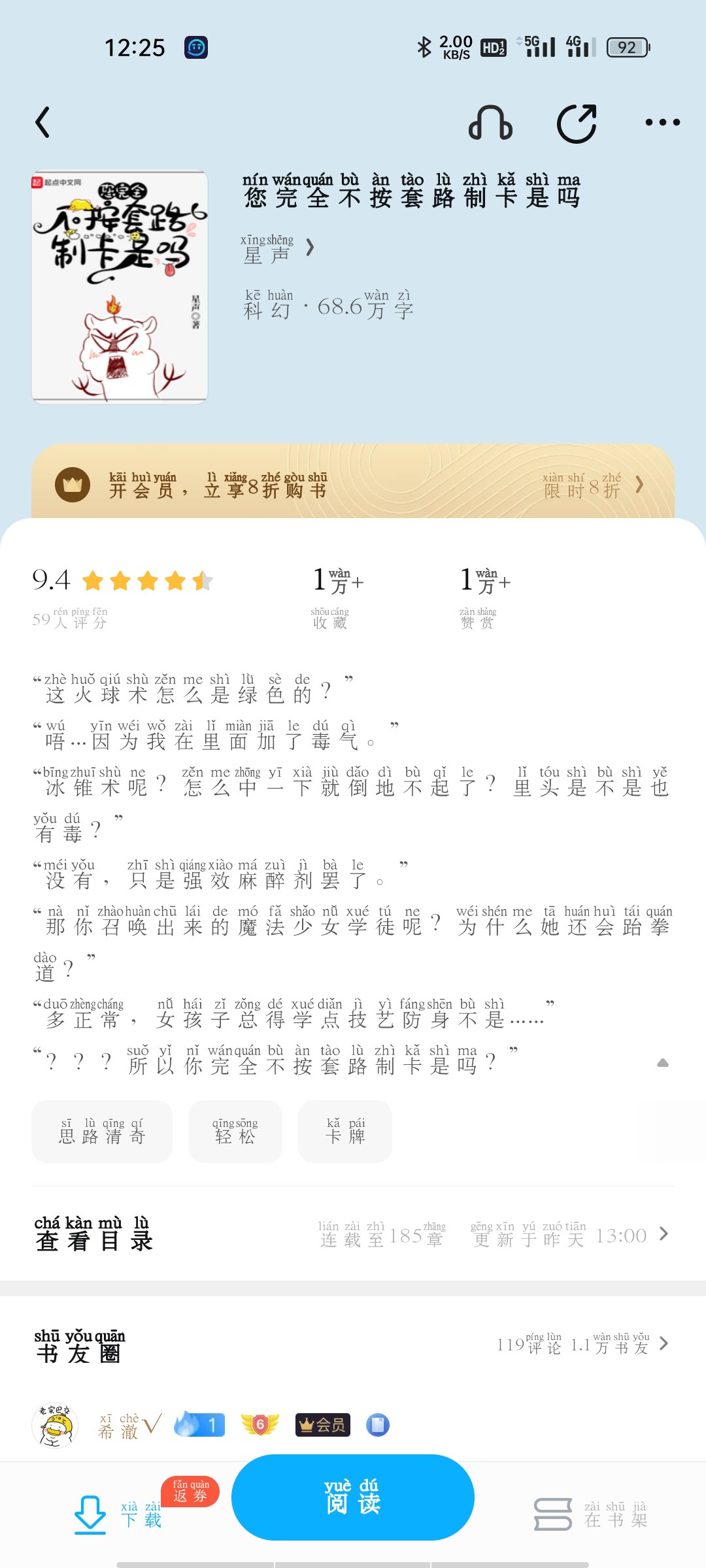Select the 卡牌 tag
This screenshot has width=706, height=1568.
tap(345, 1132)
